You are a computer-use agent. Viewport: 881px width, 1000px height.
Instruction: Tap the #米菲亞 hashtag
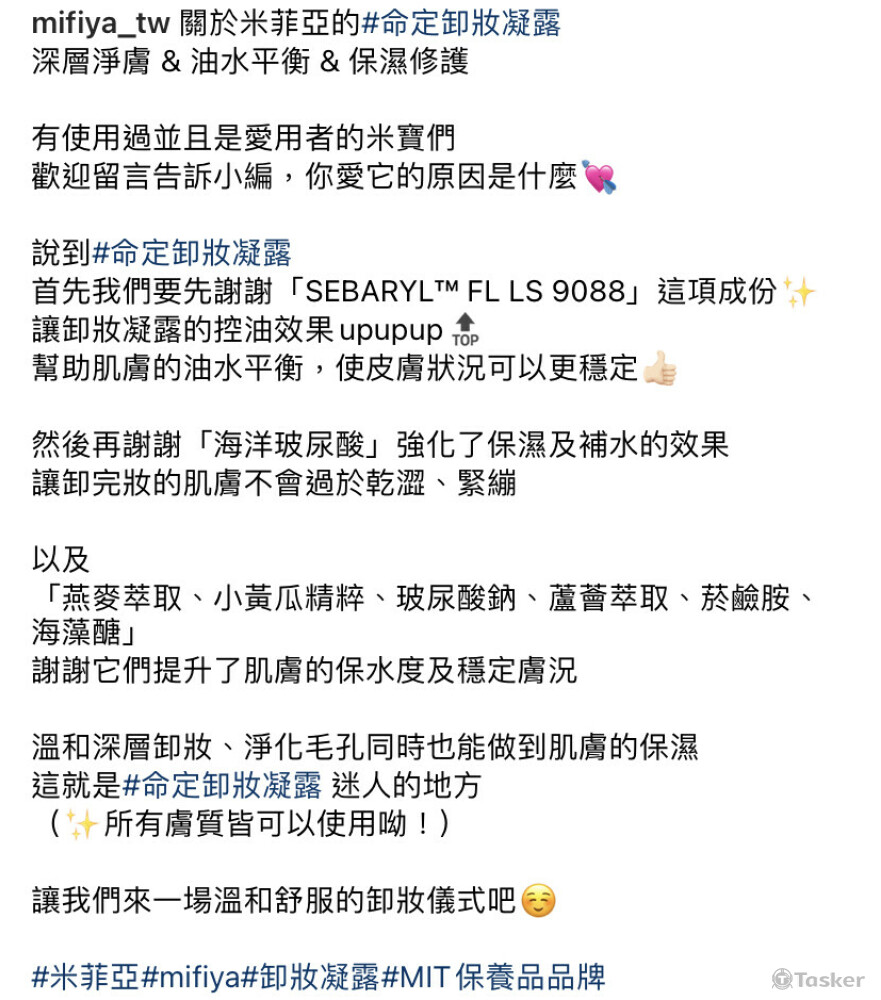tap(86, 977)
